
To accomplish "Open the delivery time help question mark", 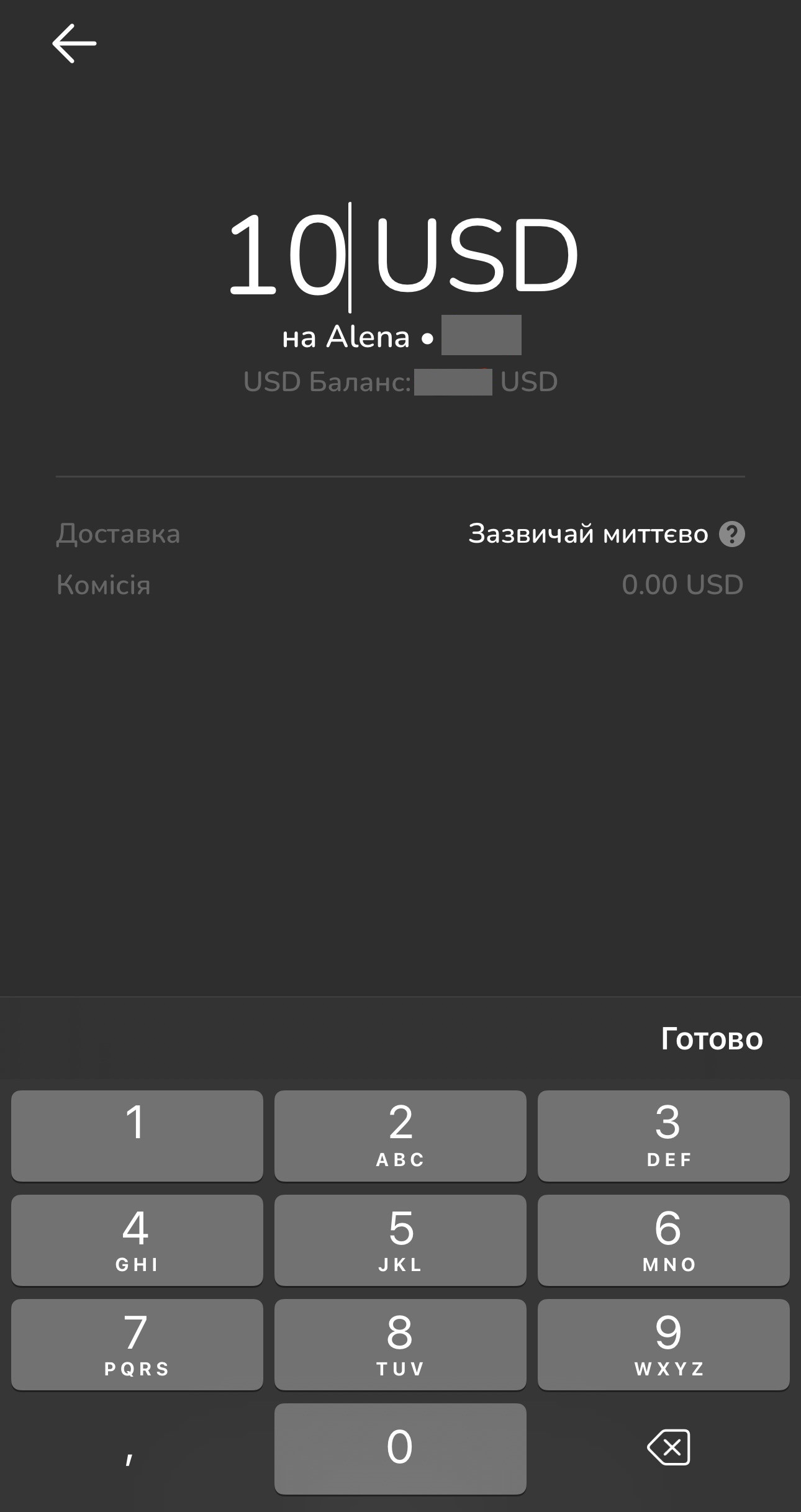I will pyautogui.click(x=731, y=534).
